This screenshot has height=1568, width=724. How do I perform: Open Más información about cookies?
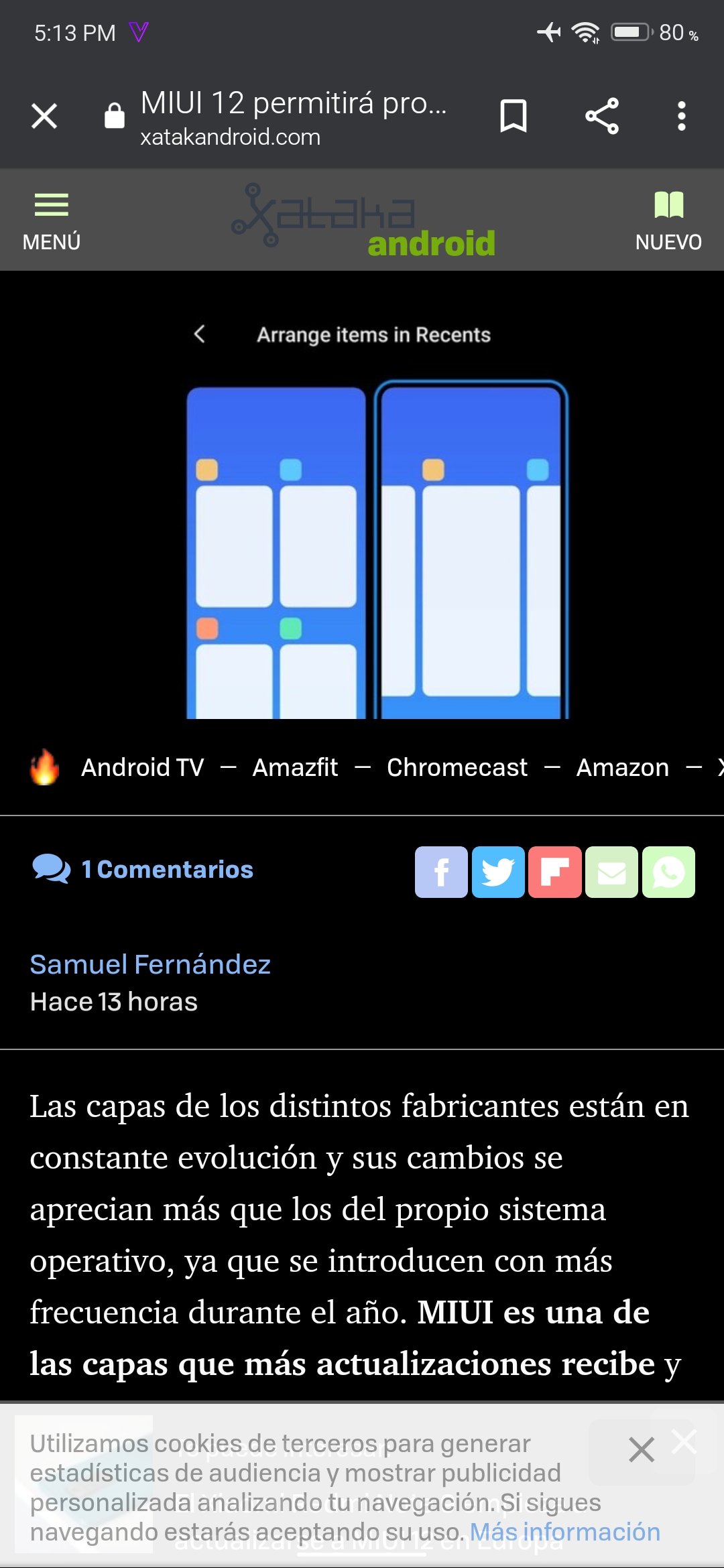tap(564, 1532)
